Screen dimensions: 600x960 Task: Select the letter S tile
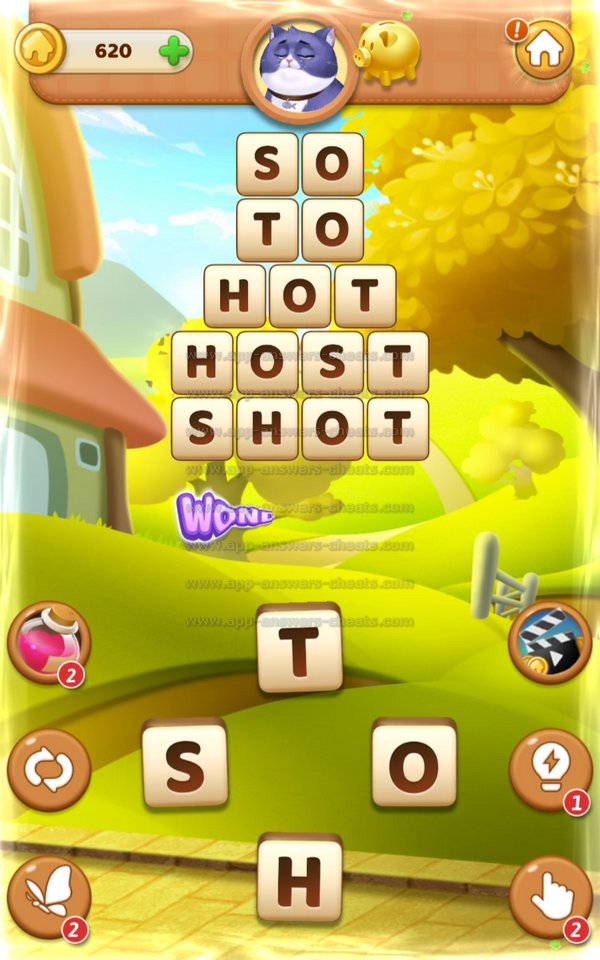click(184, 764)
